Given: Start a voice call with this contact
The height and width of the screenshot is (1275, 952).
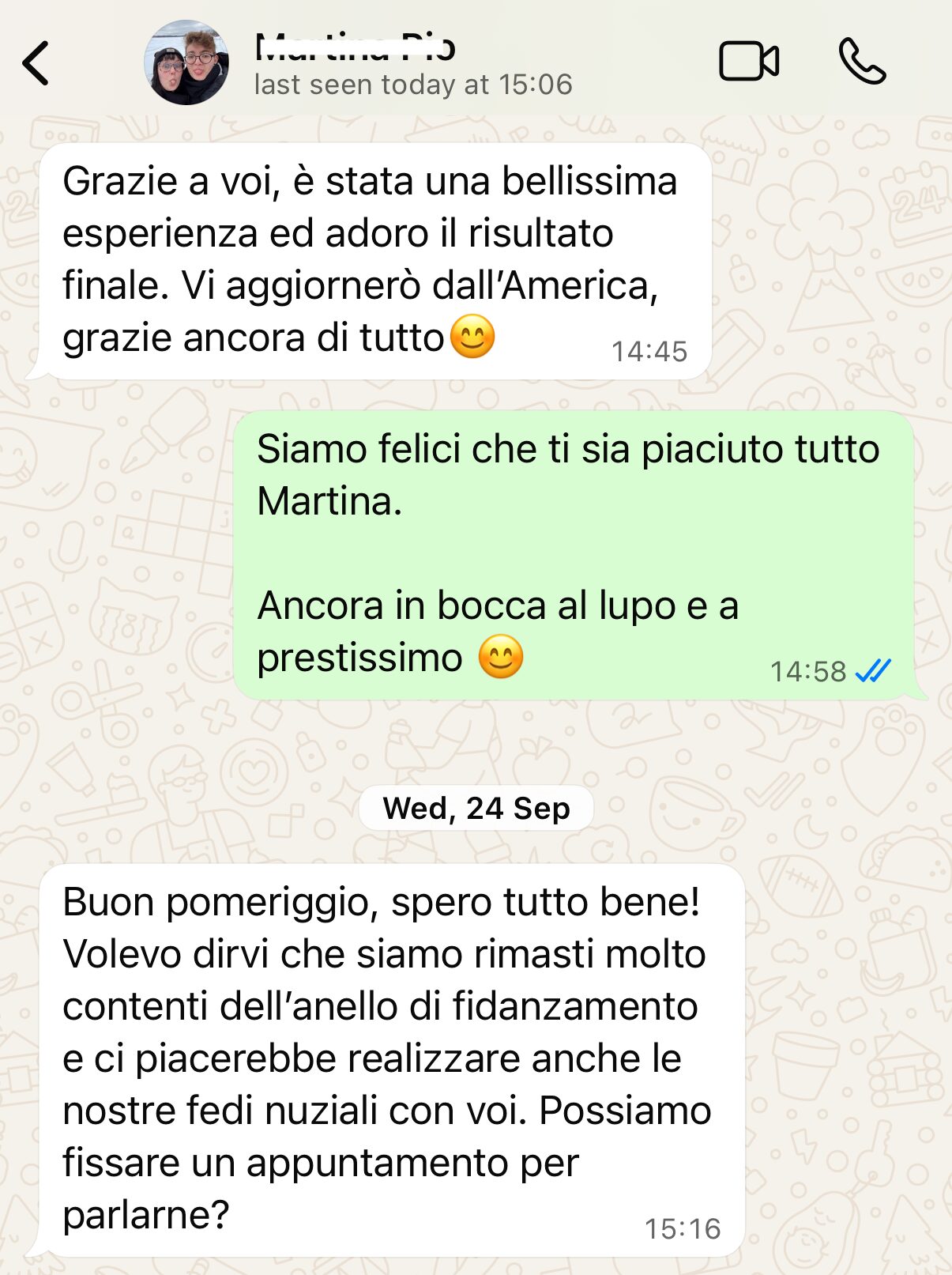Looking at the screenshot, I should (x=861, y=62).
